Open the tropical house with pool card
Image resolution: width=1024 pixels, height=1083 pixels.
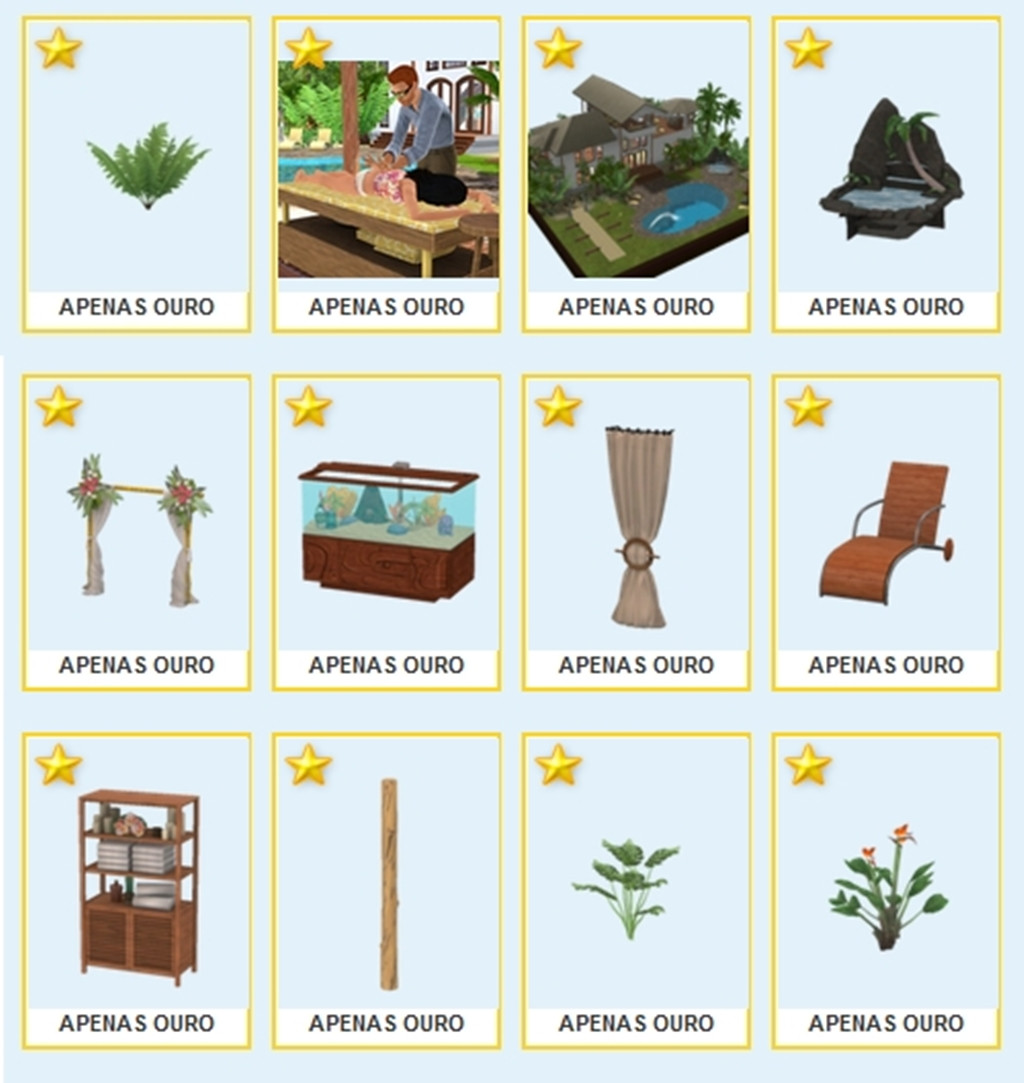[x=637, y=175]
